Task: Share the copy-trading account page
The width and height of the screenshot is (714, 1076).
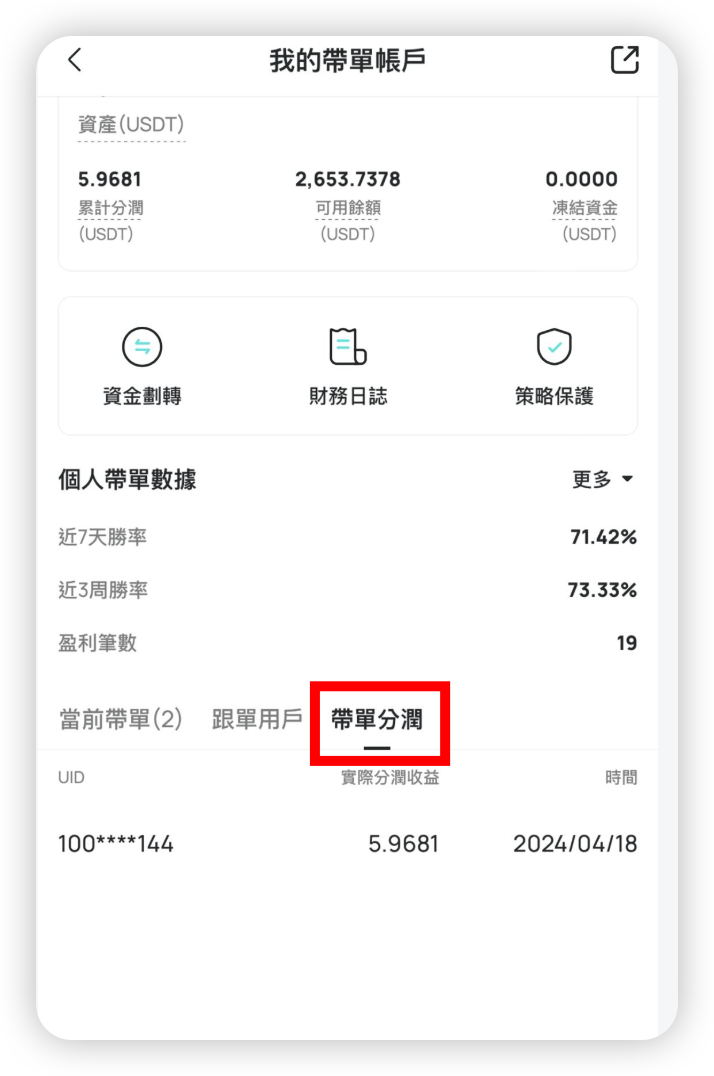Action: [624, 60]
